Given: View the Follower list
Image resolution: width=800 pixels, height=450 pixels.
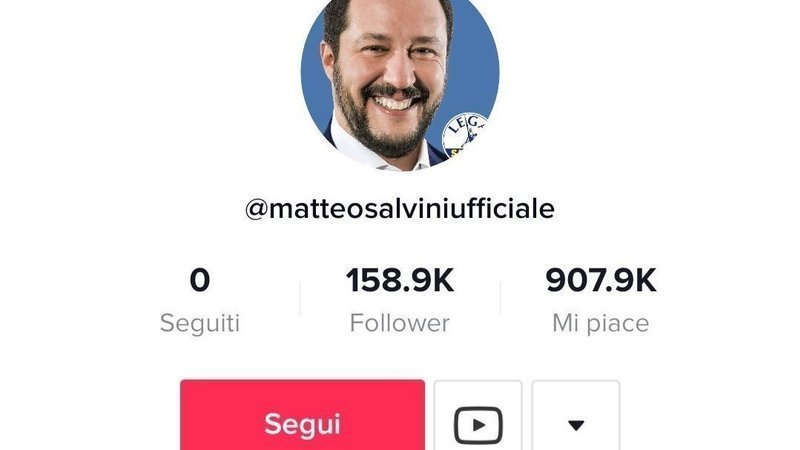Looking at the screenshot, I should 400,300.
